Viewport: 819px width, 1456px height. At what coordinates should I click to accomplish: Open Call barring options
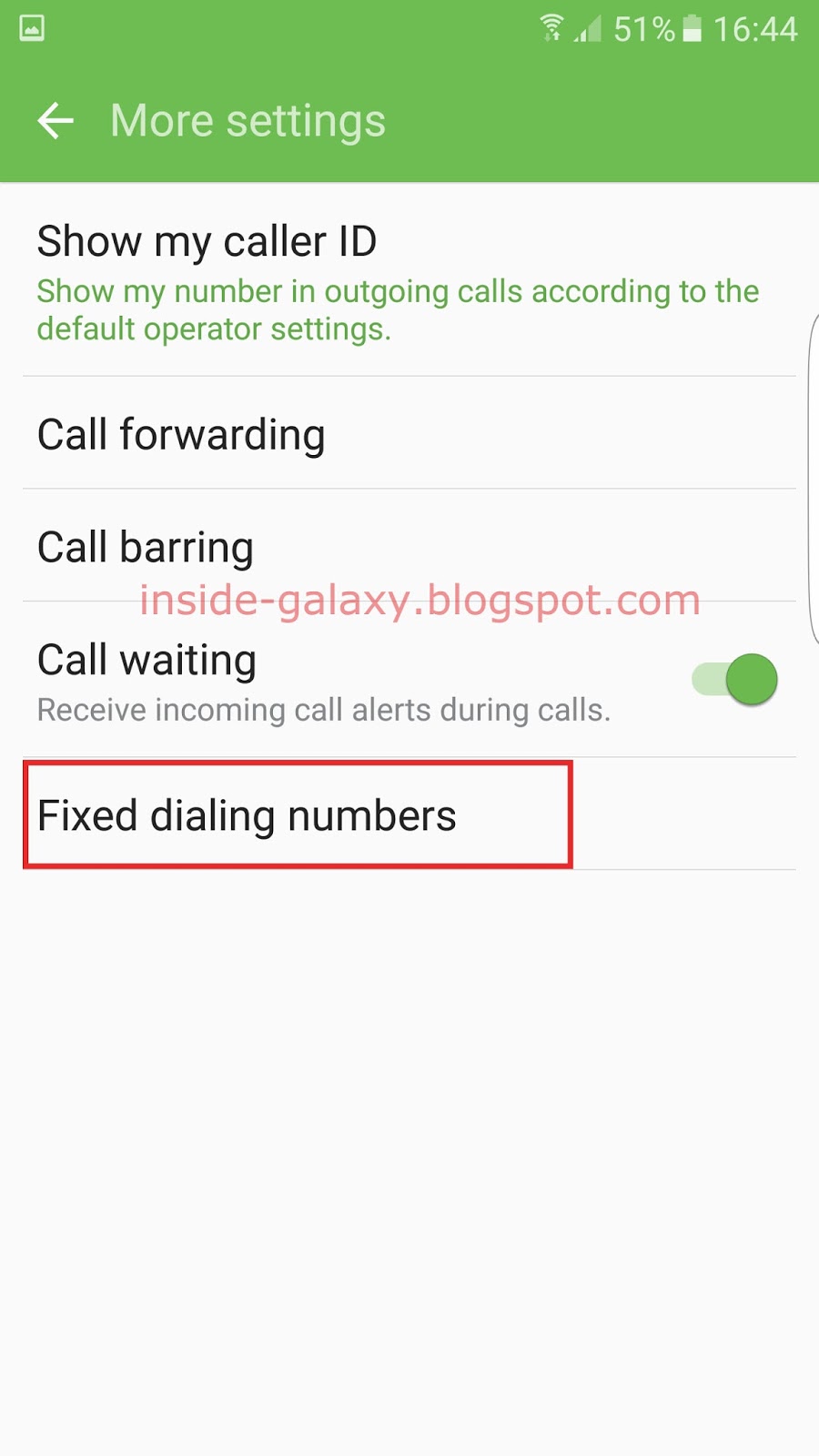point(146,546)
